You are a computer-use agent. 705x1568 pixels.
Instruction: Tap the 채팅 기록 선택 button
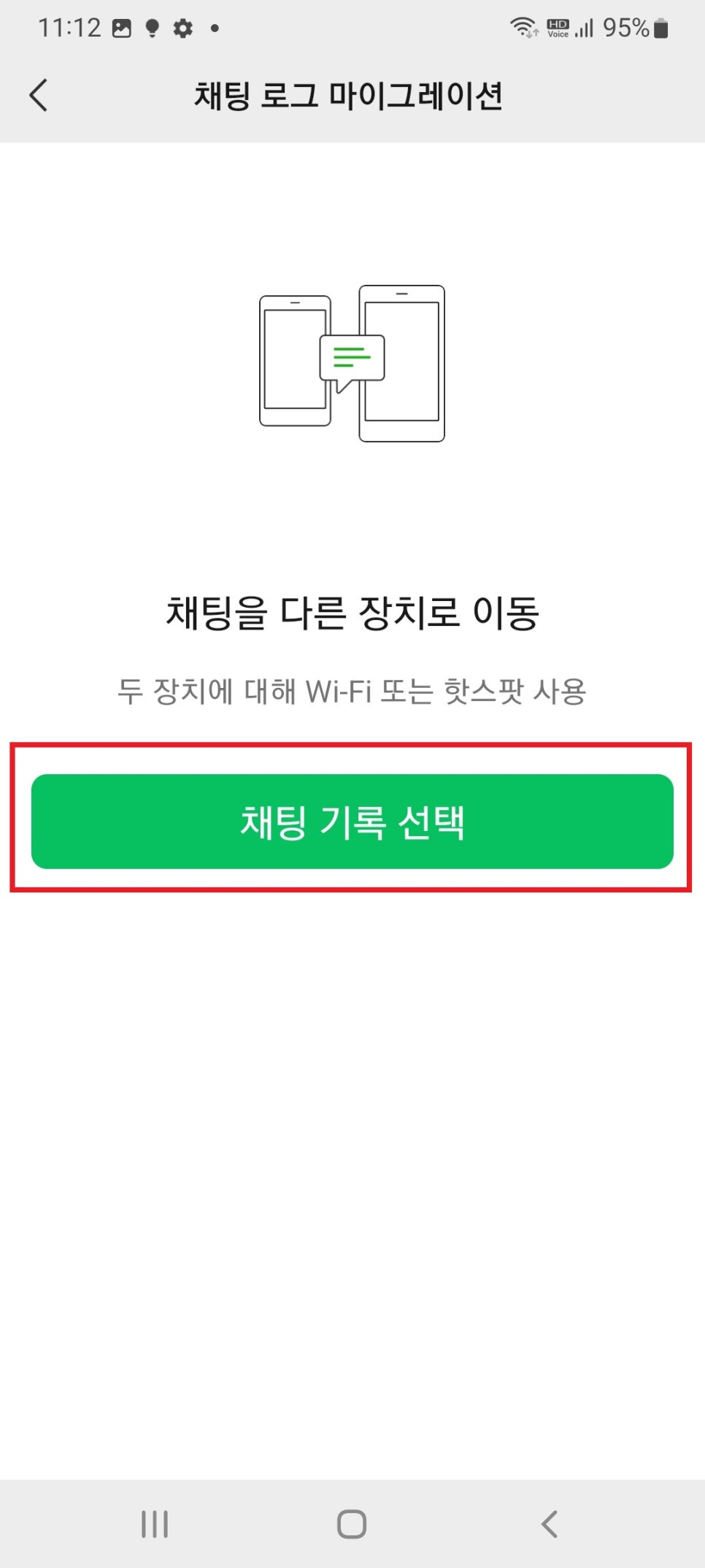[352, 821]
